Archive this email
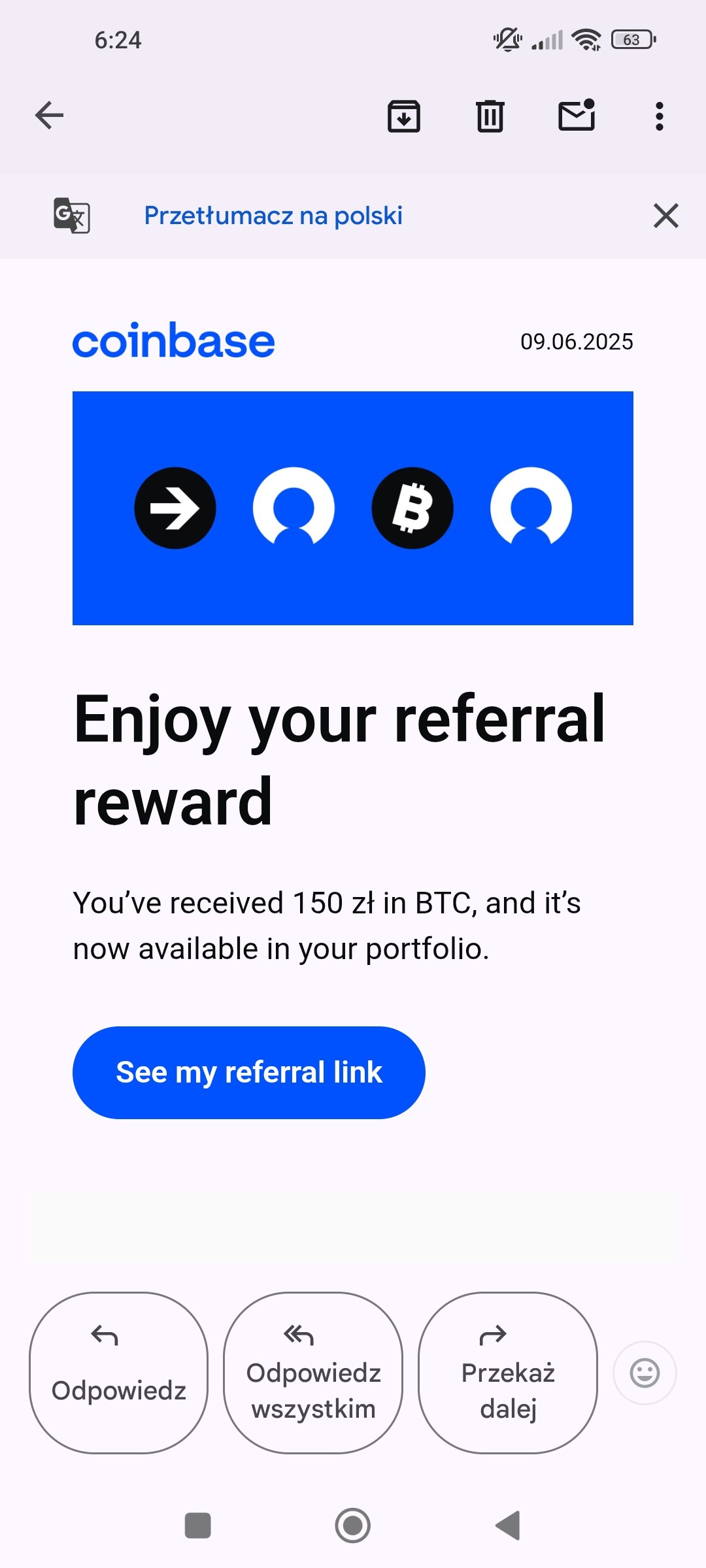706x1568 pixels. click(x=404, y=116)
